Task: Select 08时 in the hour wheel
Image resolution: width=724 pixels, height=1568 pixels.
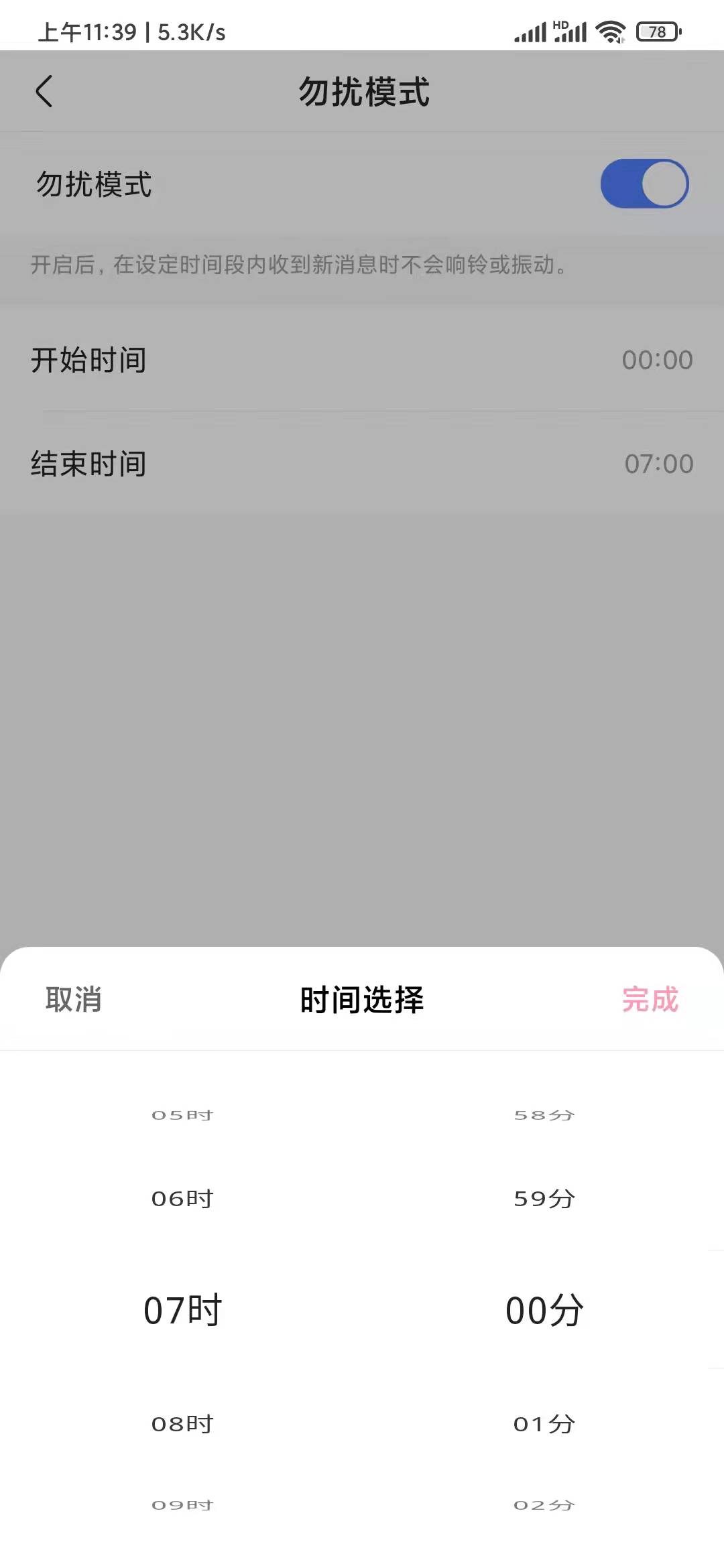Action: tap(182, 1423)
